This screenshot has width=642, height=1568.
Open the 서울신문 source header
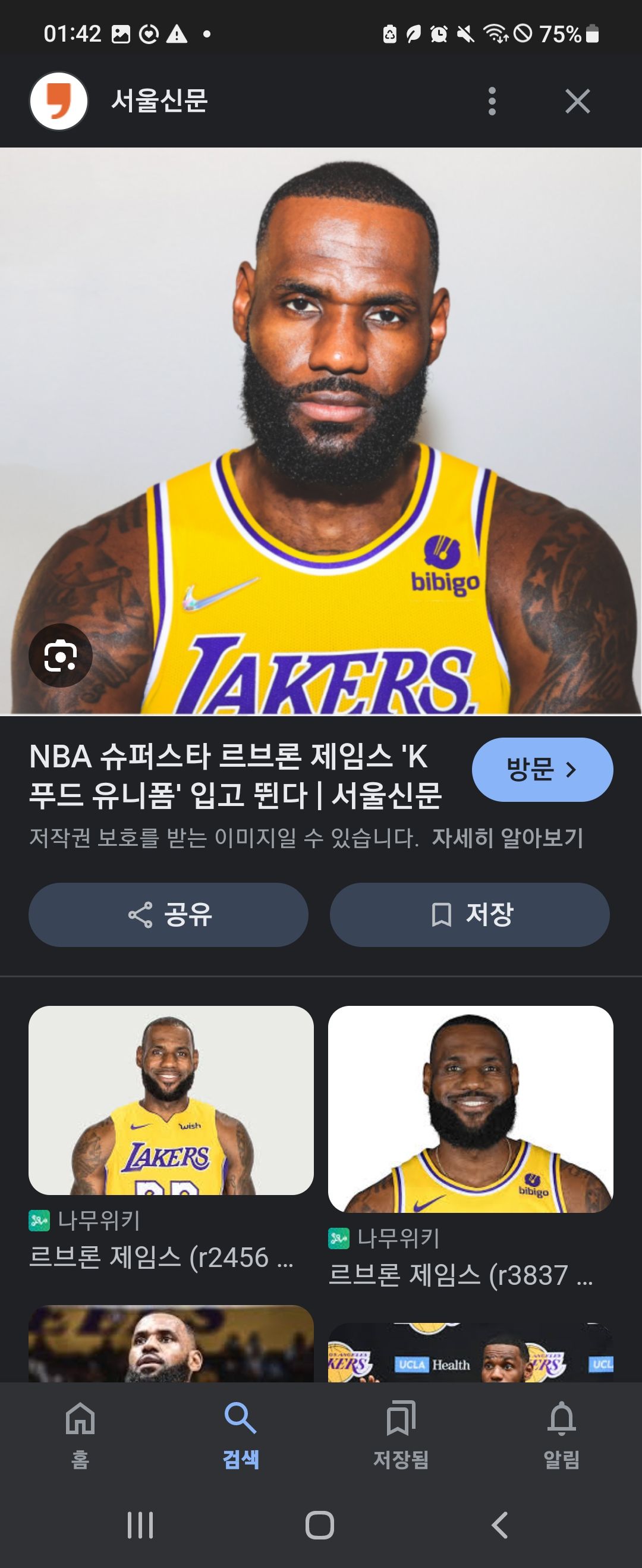click(x=158, y=101)
